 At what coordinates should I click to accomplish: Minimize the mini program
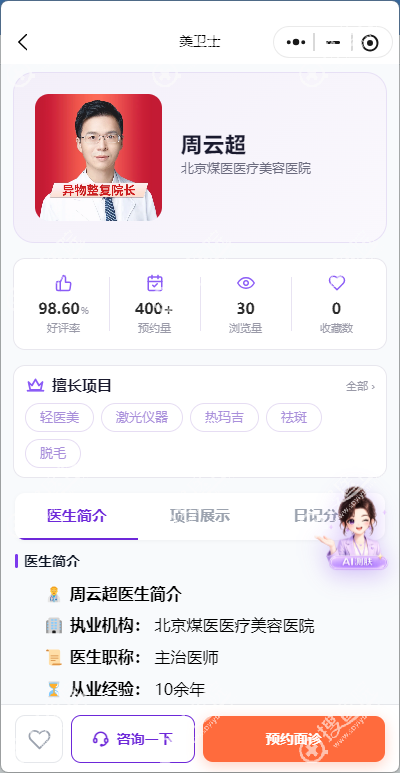pos(333,42)
